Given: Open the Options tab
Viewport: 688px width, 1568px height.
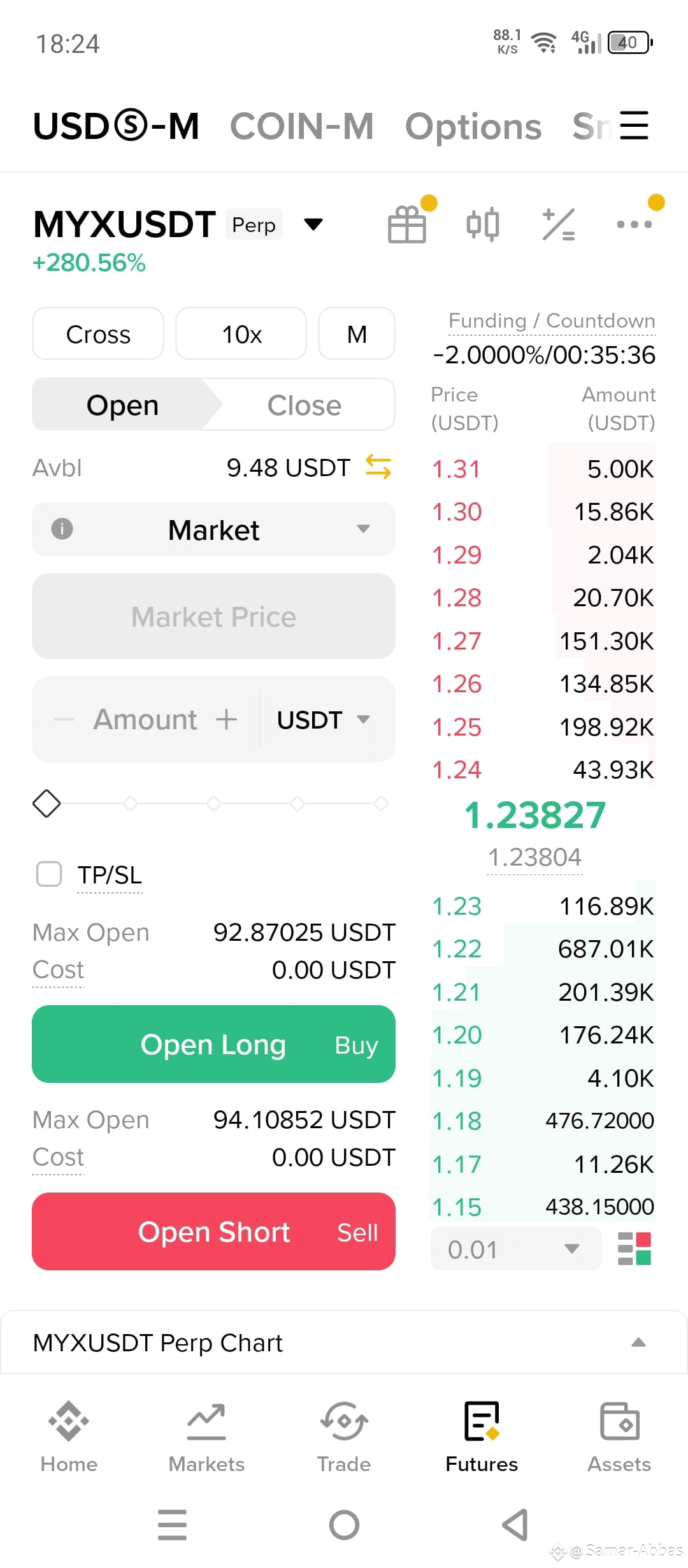Looking at the screenshot, I should coord(473,127).
